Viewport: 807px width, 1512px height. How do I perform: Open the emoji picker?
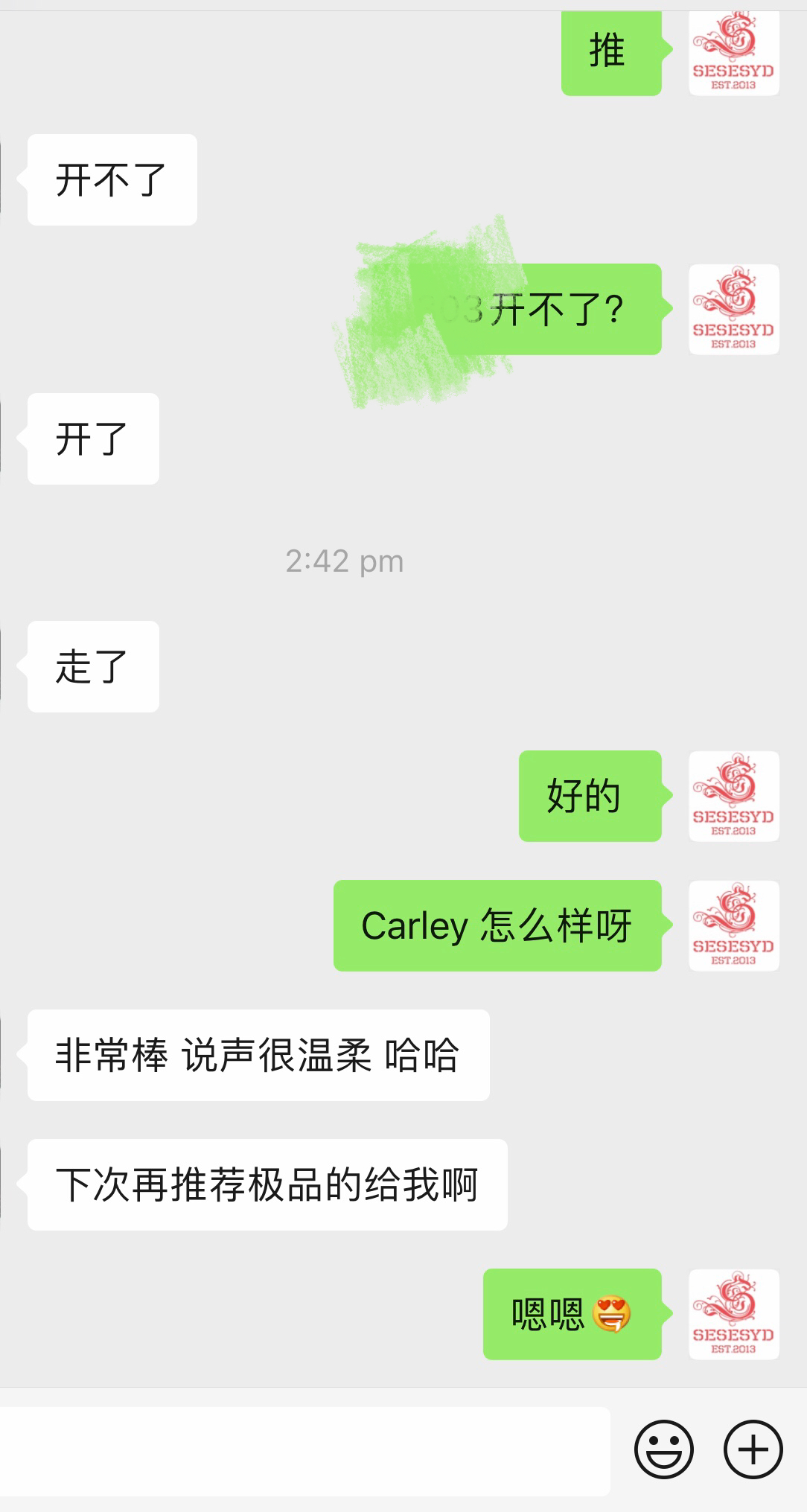(x=663, y=1449)
